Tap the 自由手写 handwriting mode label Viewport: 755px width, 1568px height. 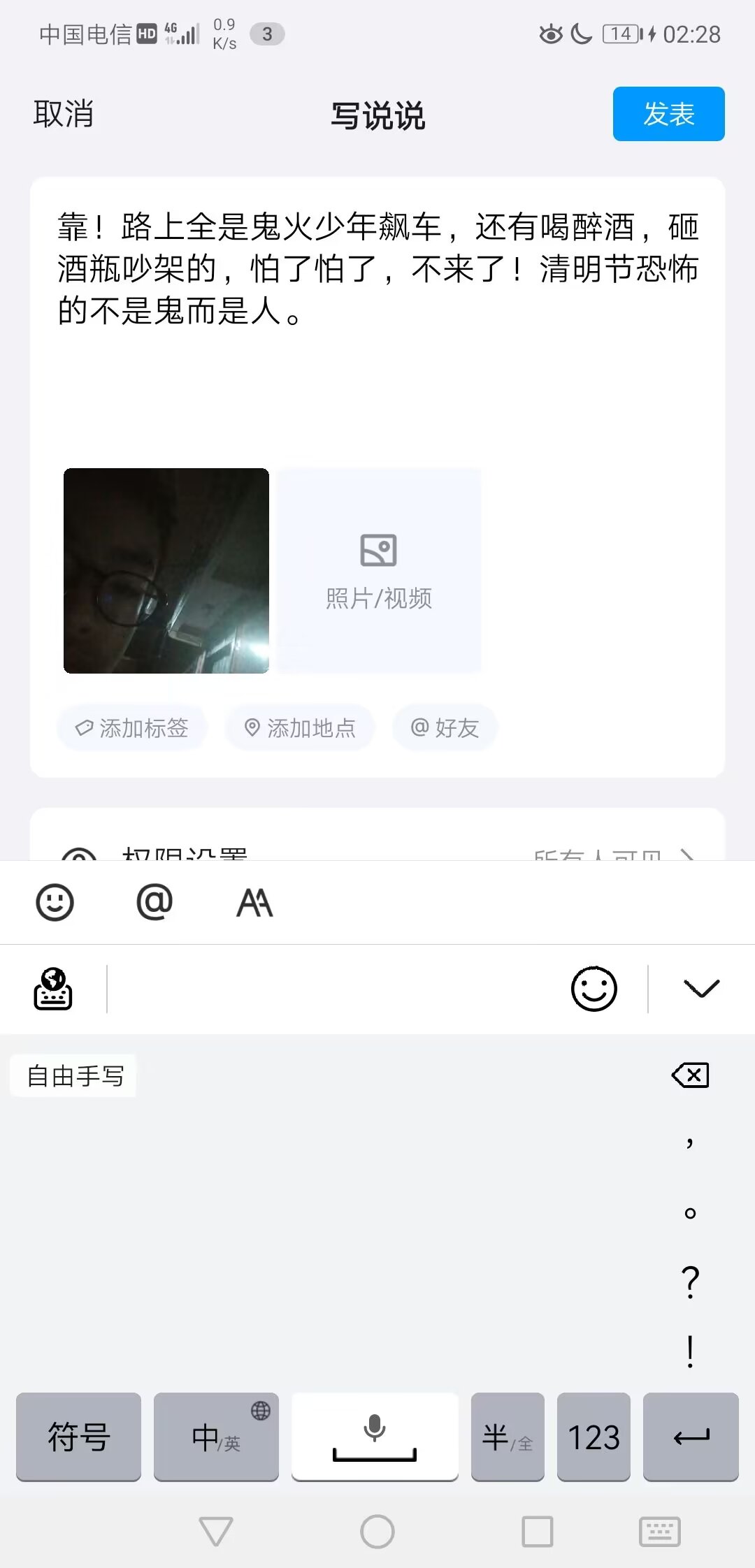[x=74, y=1076]
